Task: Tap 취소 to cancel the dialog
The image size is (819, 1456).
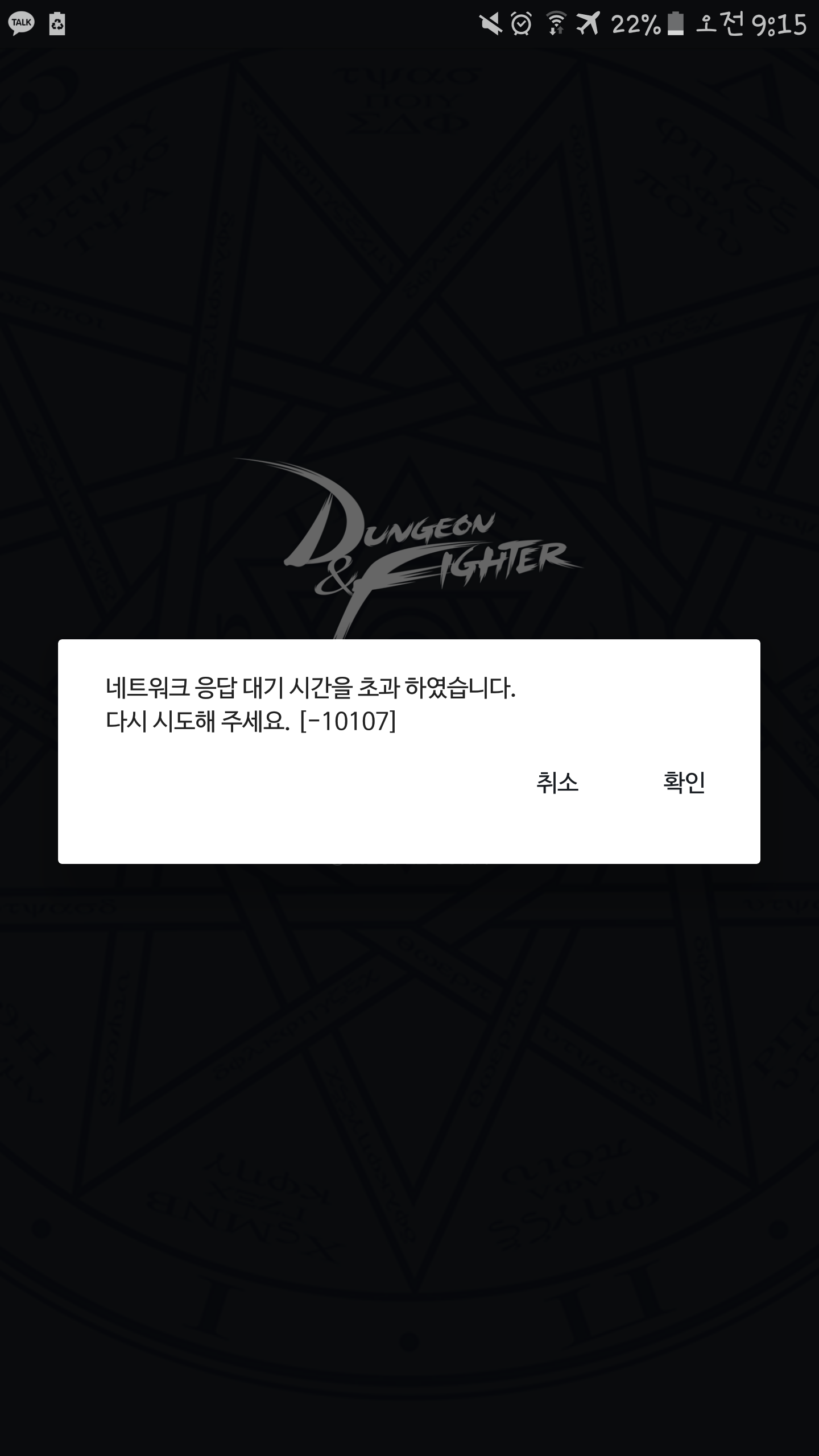Action: click(x=557, y=783)
